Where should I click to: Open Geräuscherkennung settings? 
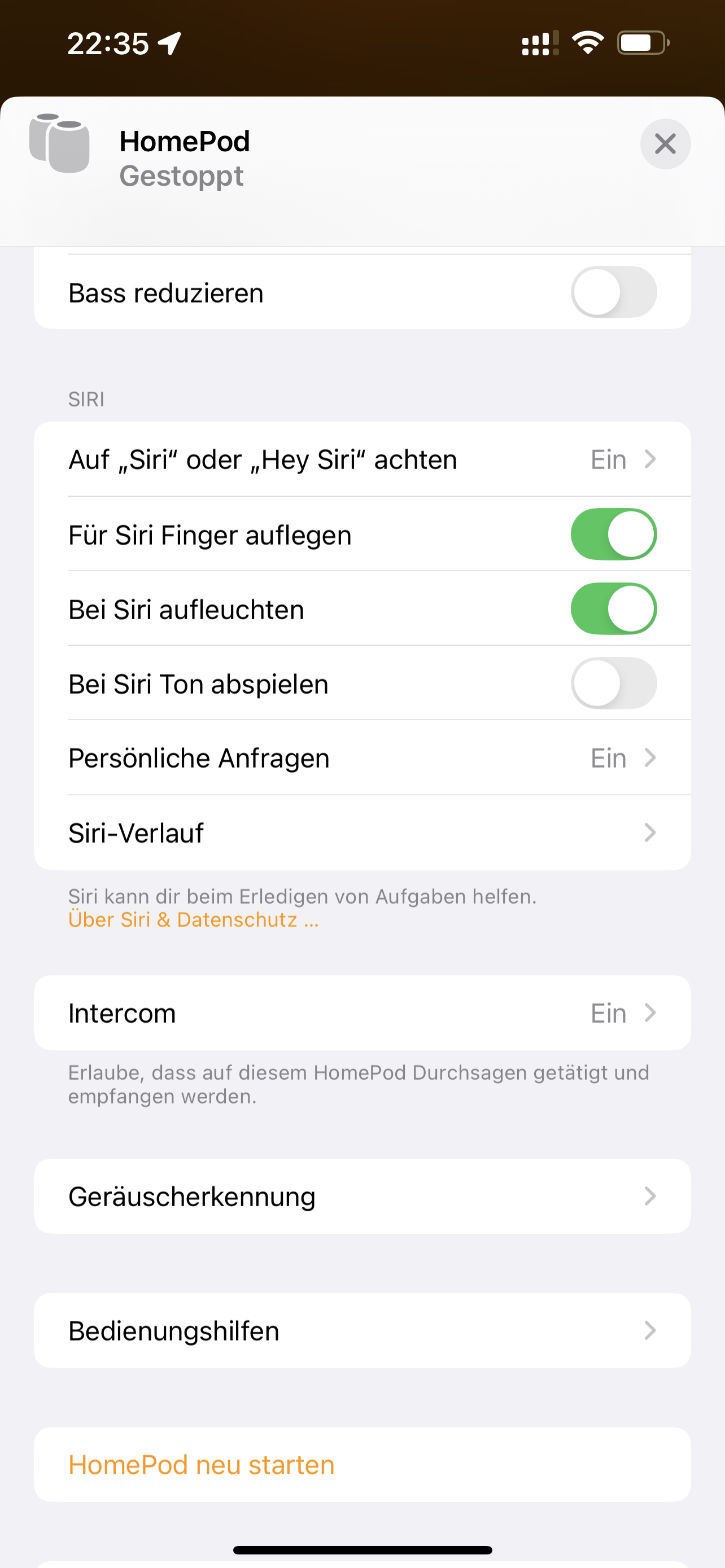coord(362,1197)
